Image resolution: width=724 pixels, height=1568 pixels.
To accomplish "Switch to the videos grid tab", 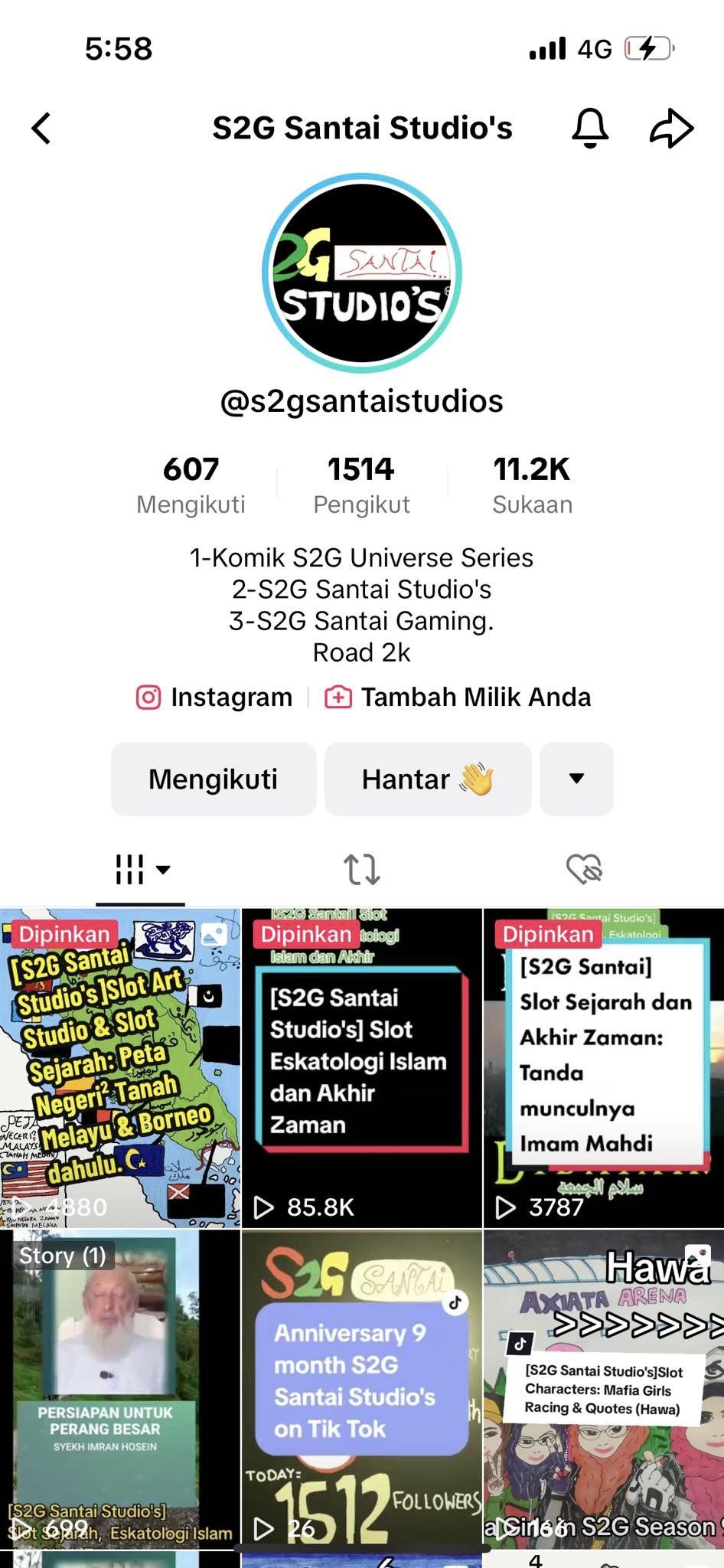I will pyautogui.click(x=141, y=870).
